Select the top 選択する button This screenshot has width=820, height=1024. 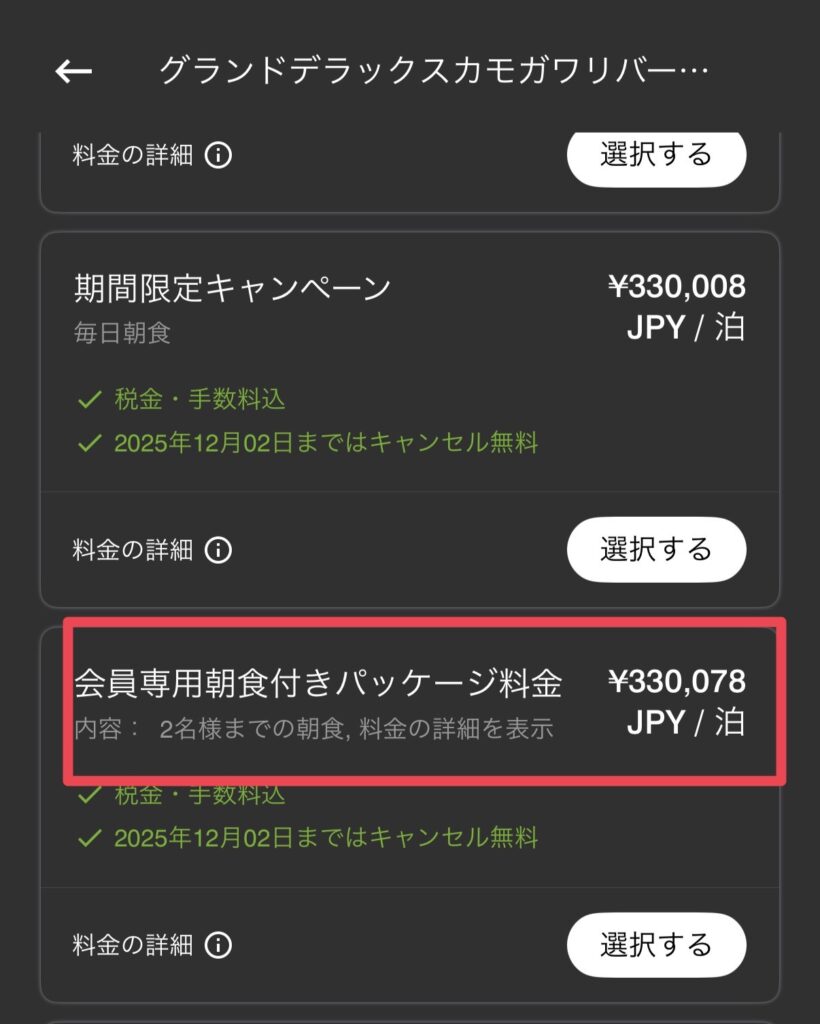pyautogui.click(x=655, y=157)
